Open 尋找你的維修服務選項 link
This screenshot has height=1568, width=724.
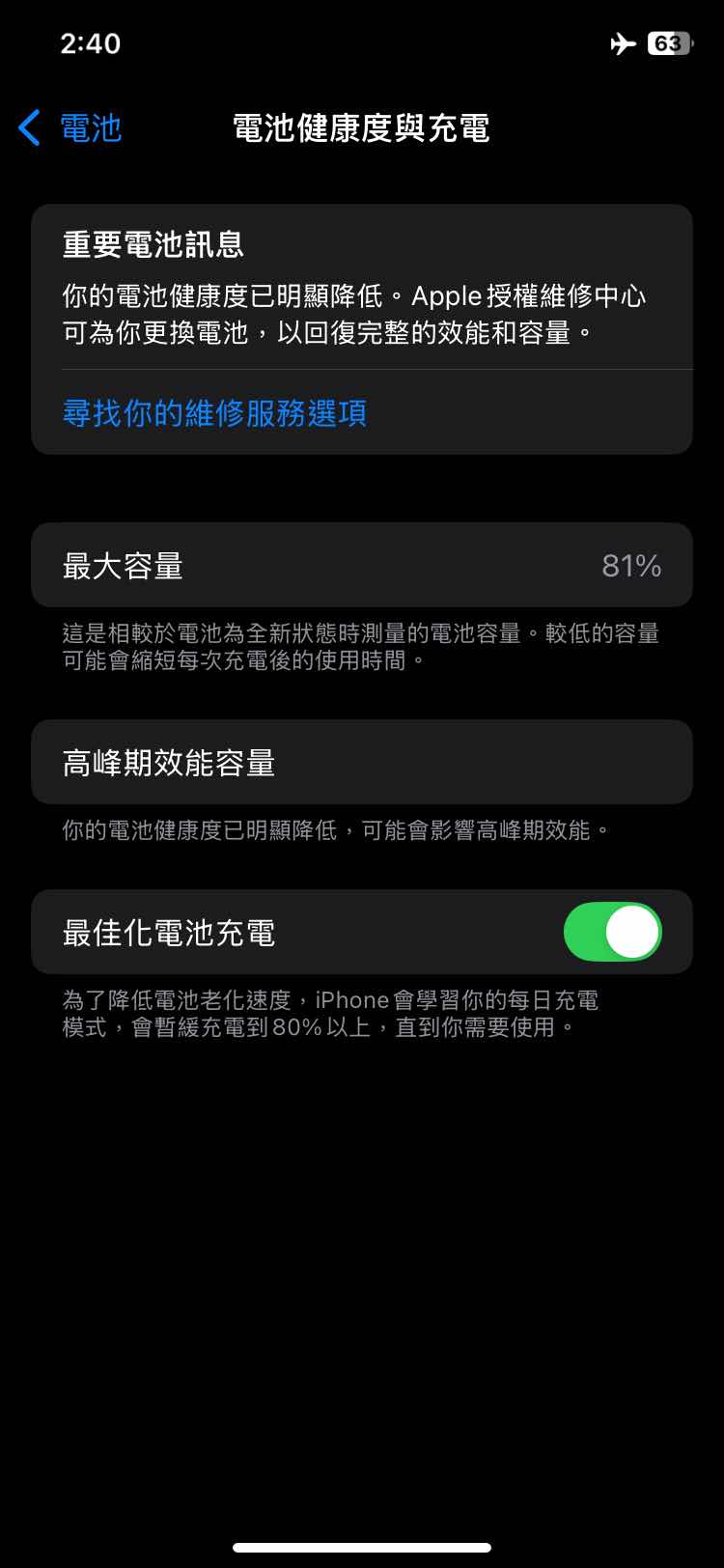[214, 413]
